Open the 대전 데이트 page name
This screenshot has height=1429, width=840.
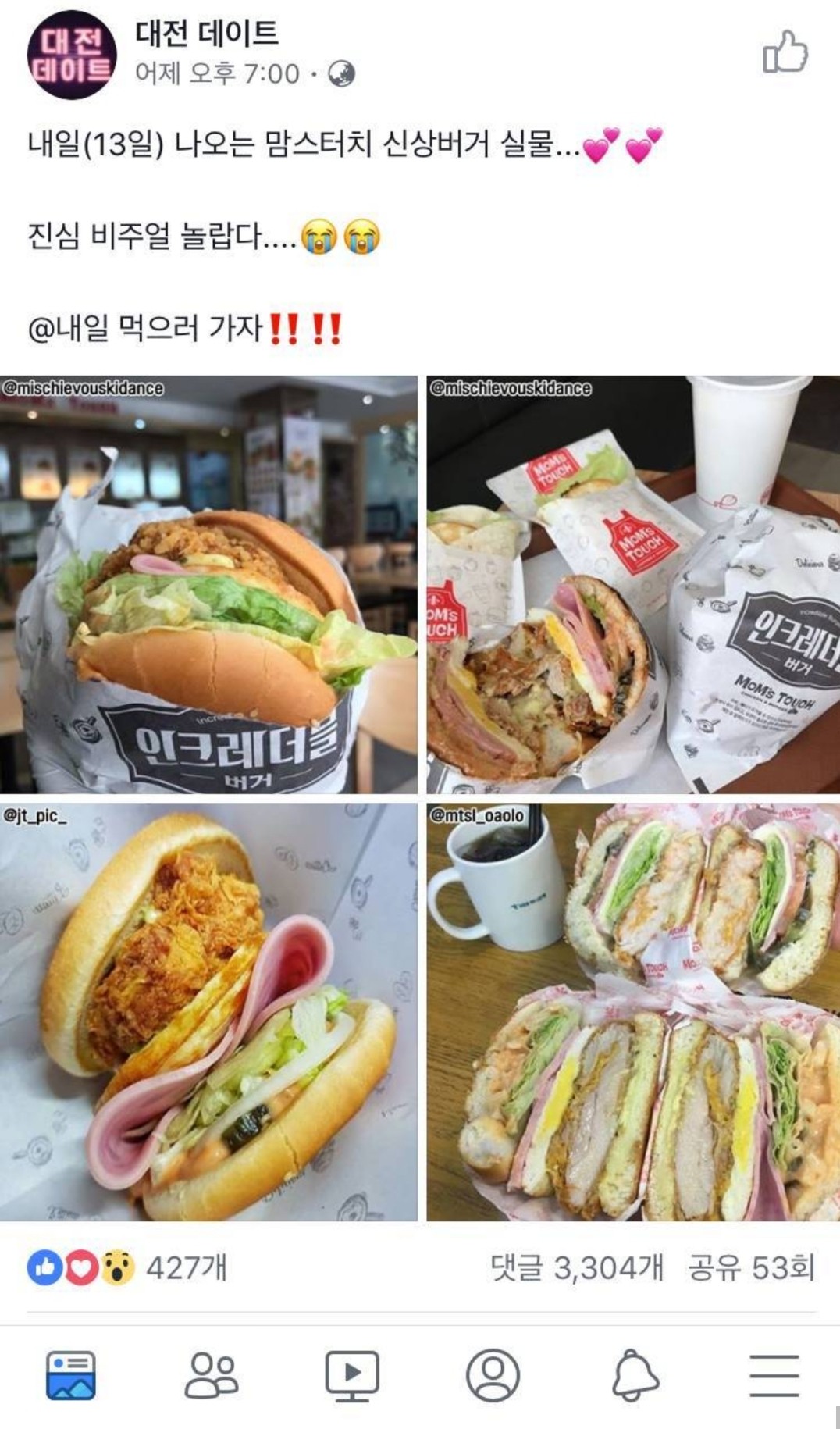[207, 34]
